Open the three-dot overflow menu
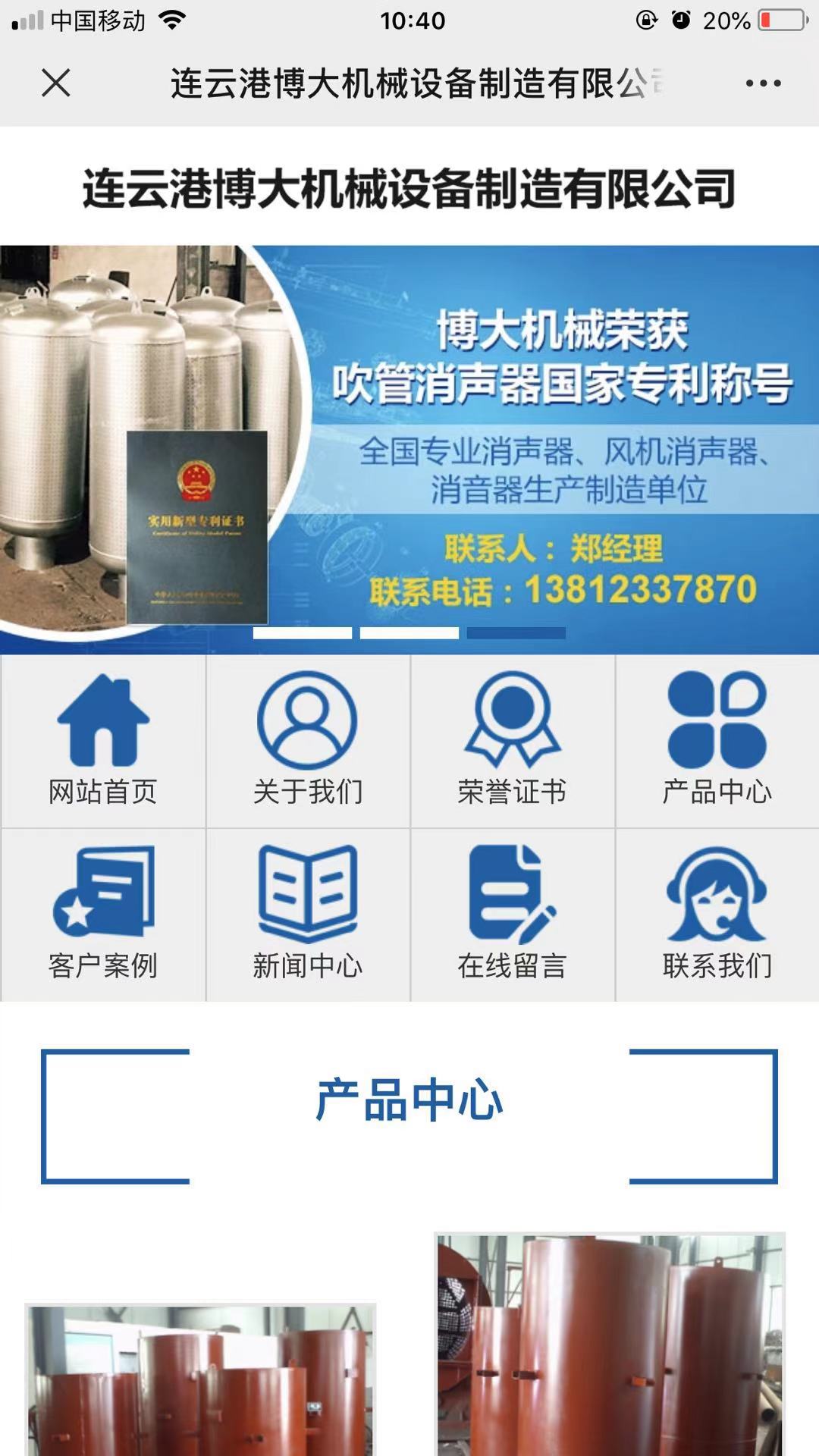 (762, 83)
